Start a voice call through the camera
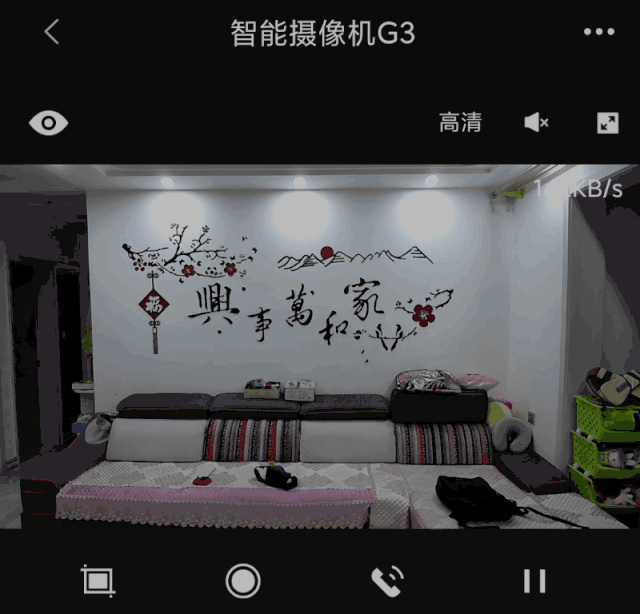640x614 pixels. click(x=387, y=580)
